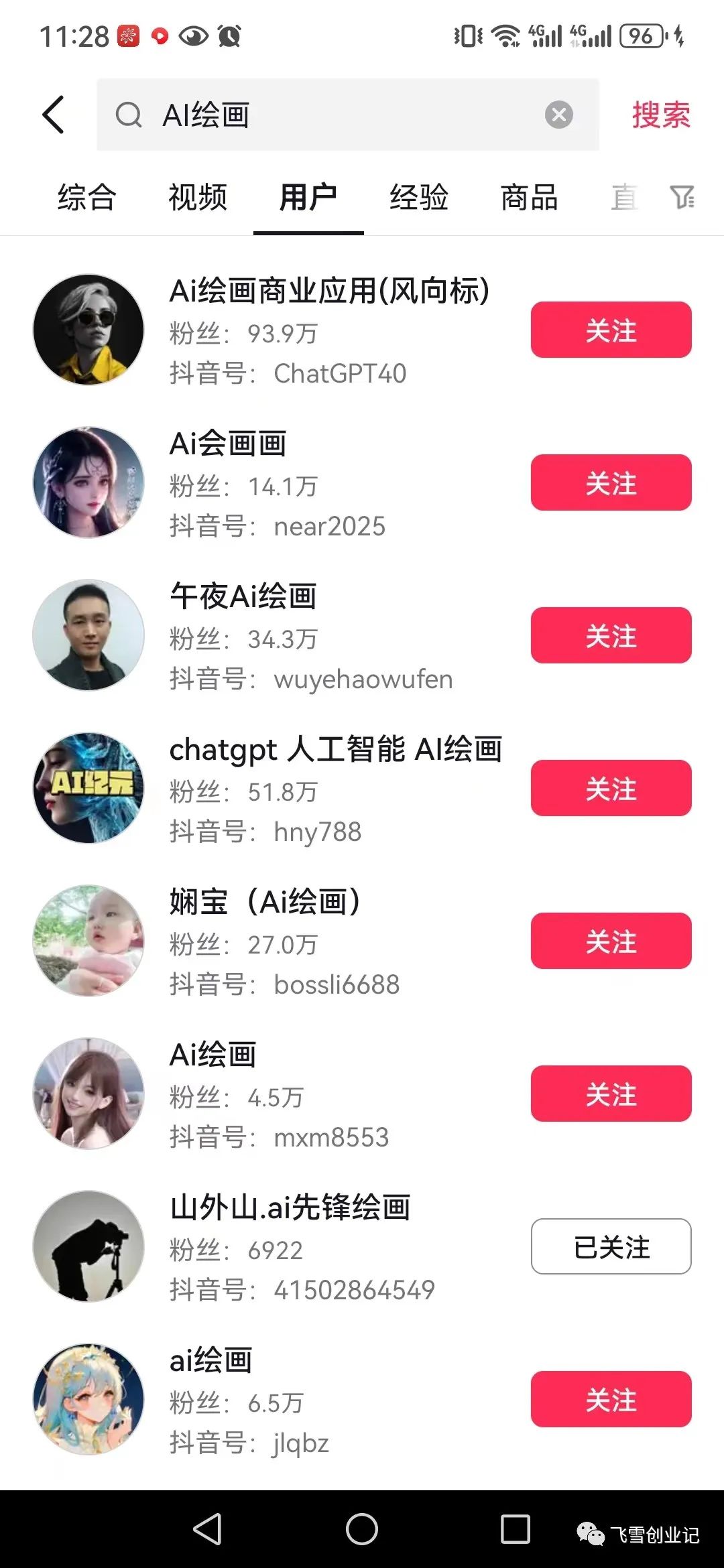Follow chatgpt 人工智能 AI绘画
The image size is (724, 1568).
tap(611, 788)
